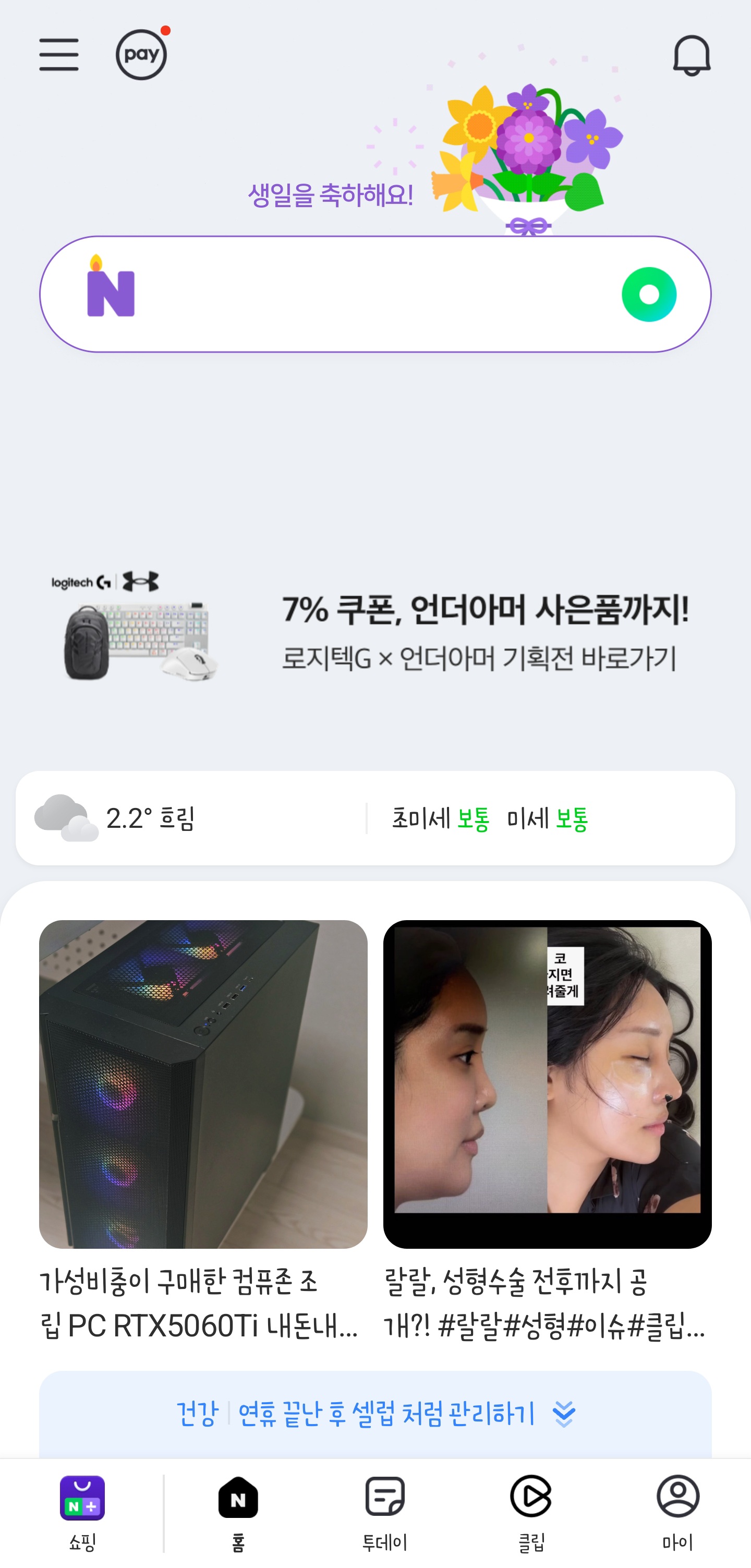Viewport: 751px width, 1568px height.
Task: Open the notifications bell
Action: [692, 55]
